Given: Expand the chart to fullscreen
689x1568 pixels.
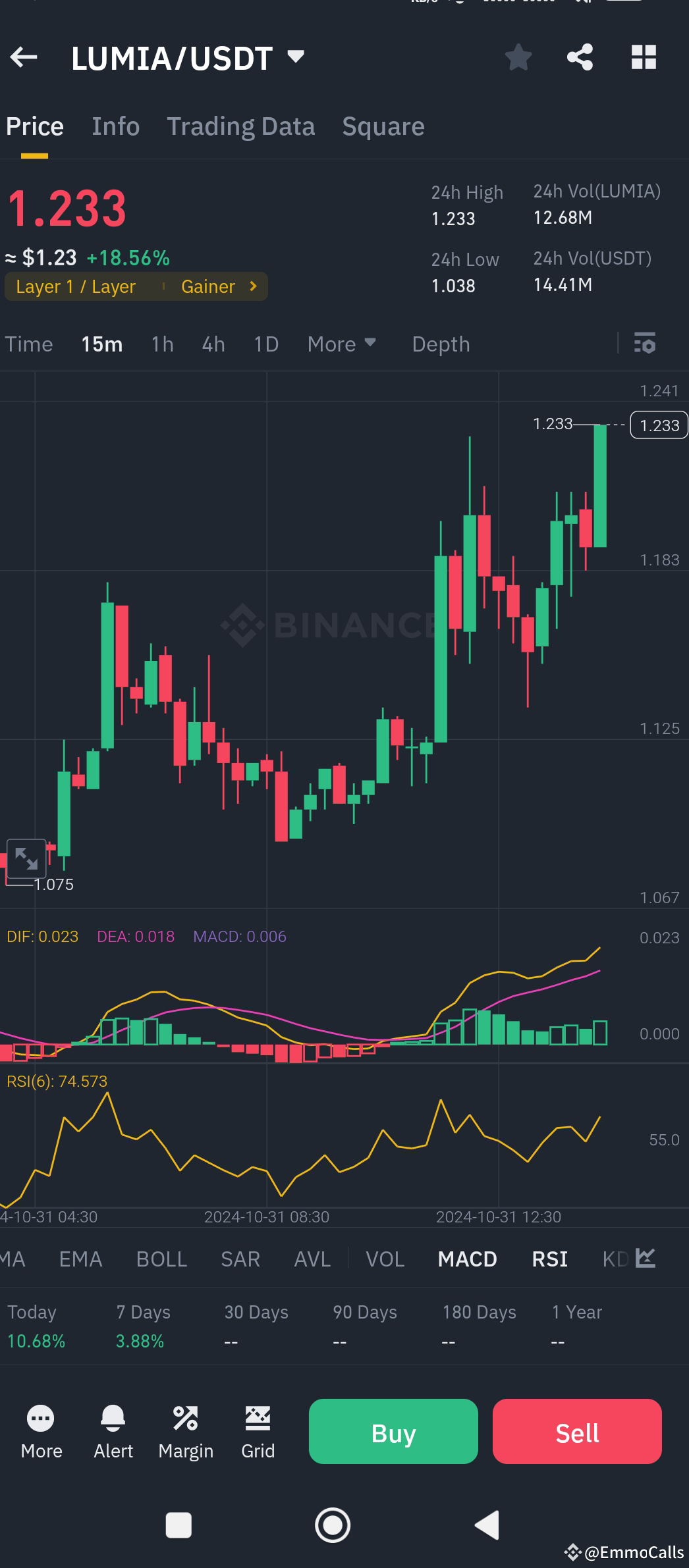Looking at the screenshot, I should click(x=27, y=858).
